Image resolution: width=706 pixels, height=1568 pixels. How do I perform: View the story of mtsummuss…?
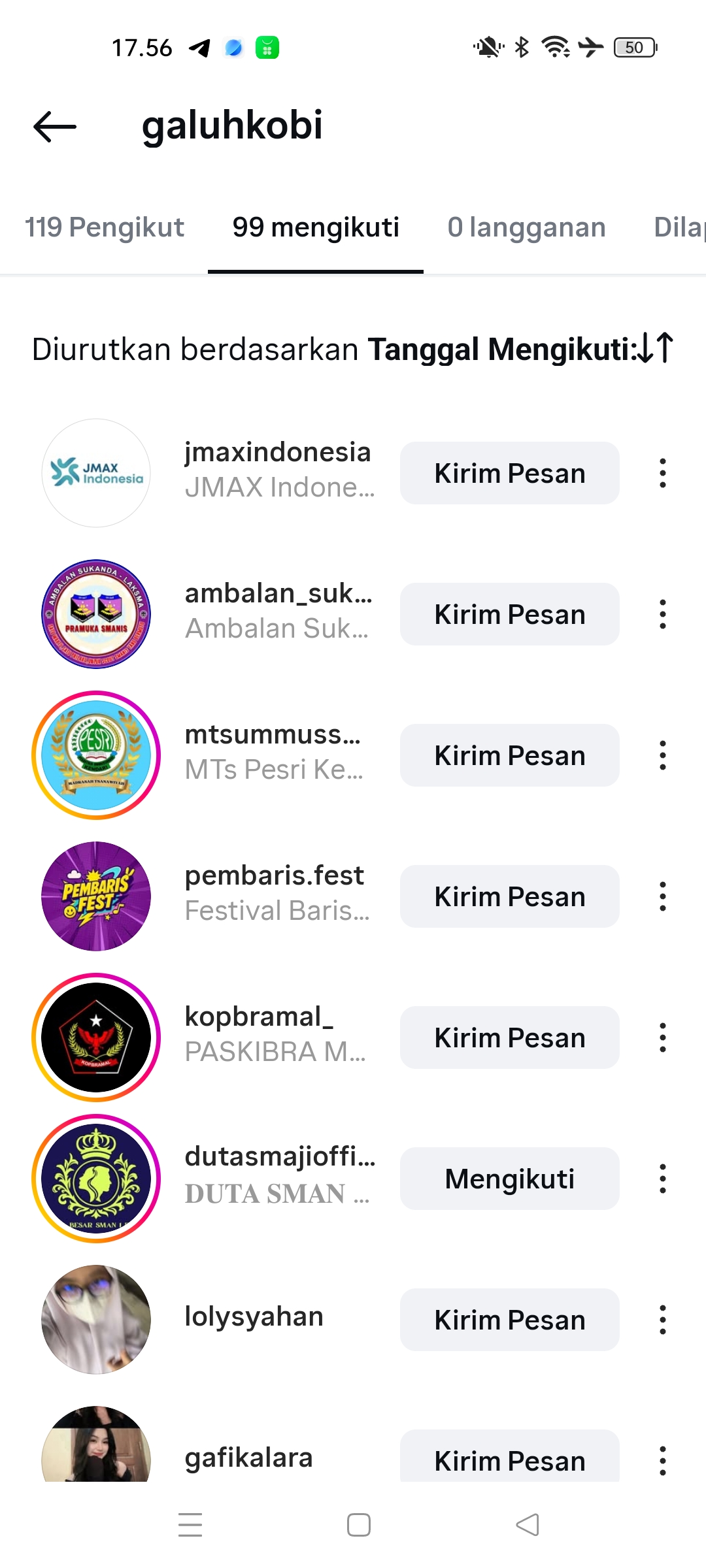(96, 755)
